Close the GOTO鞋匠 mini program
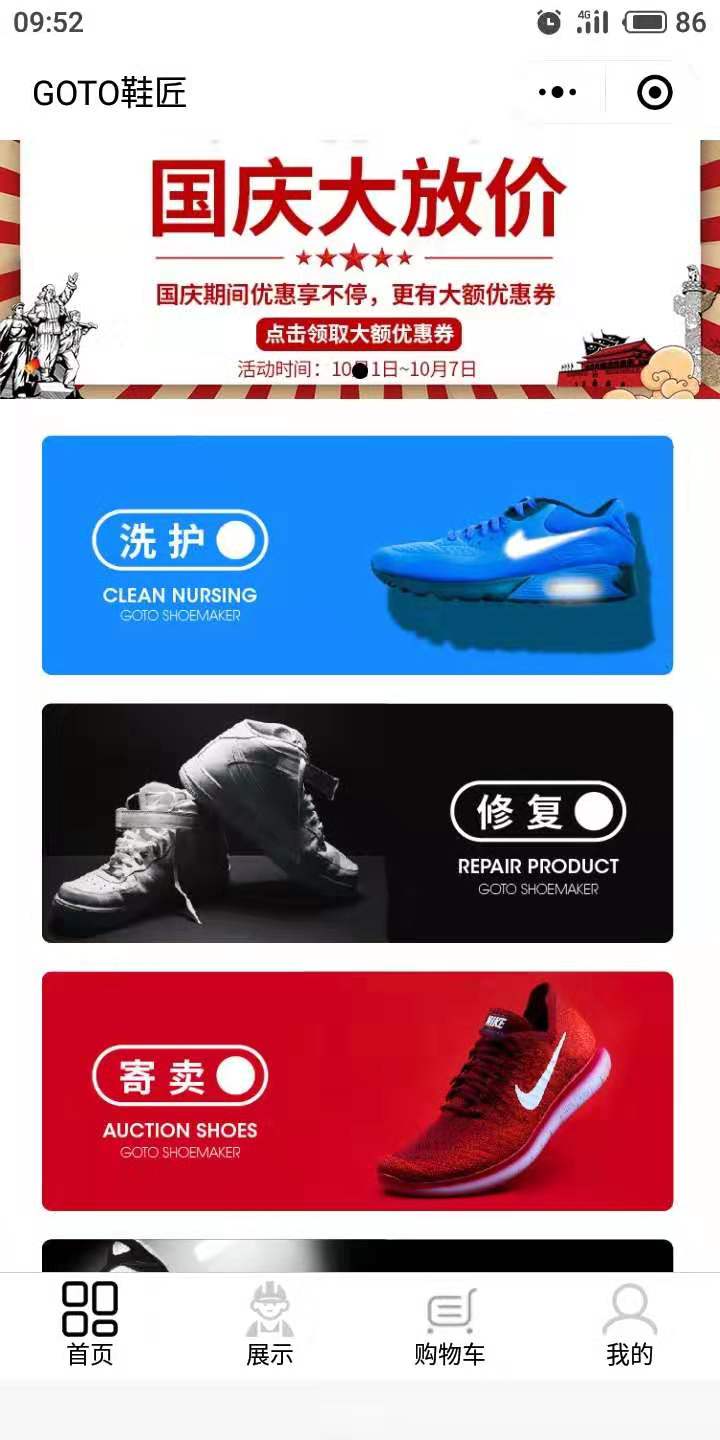Image resolution: width=720 pixels, height=1440 pixels. point(655,93)
